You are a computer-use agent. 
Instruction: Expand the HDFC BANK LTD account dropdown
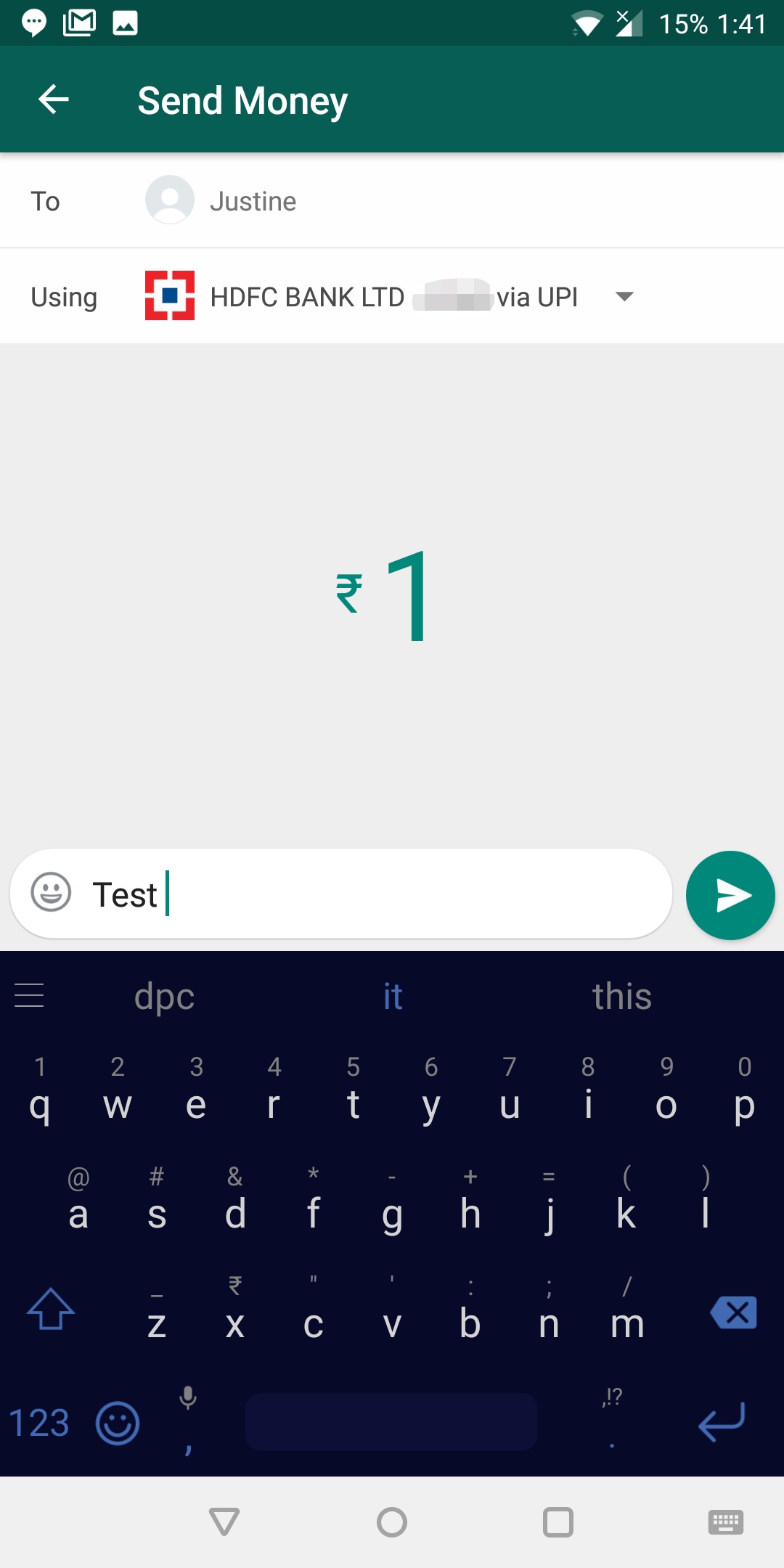coord(624,296)
